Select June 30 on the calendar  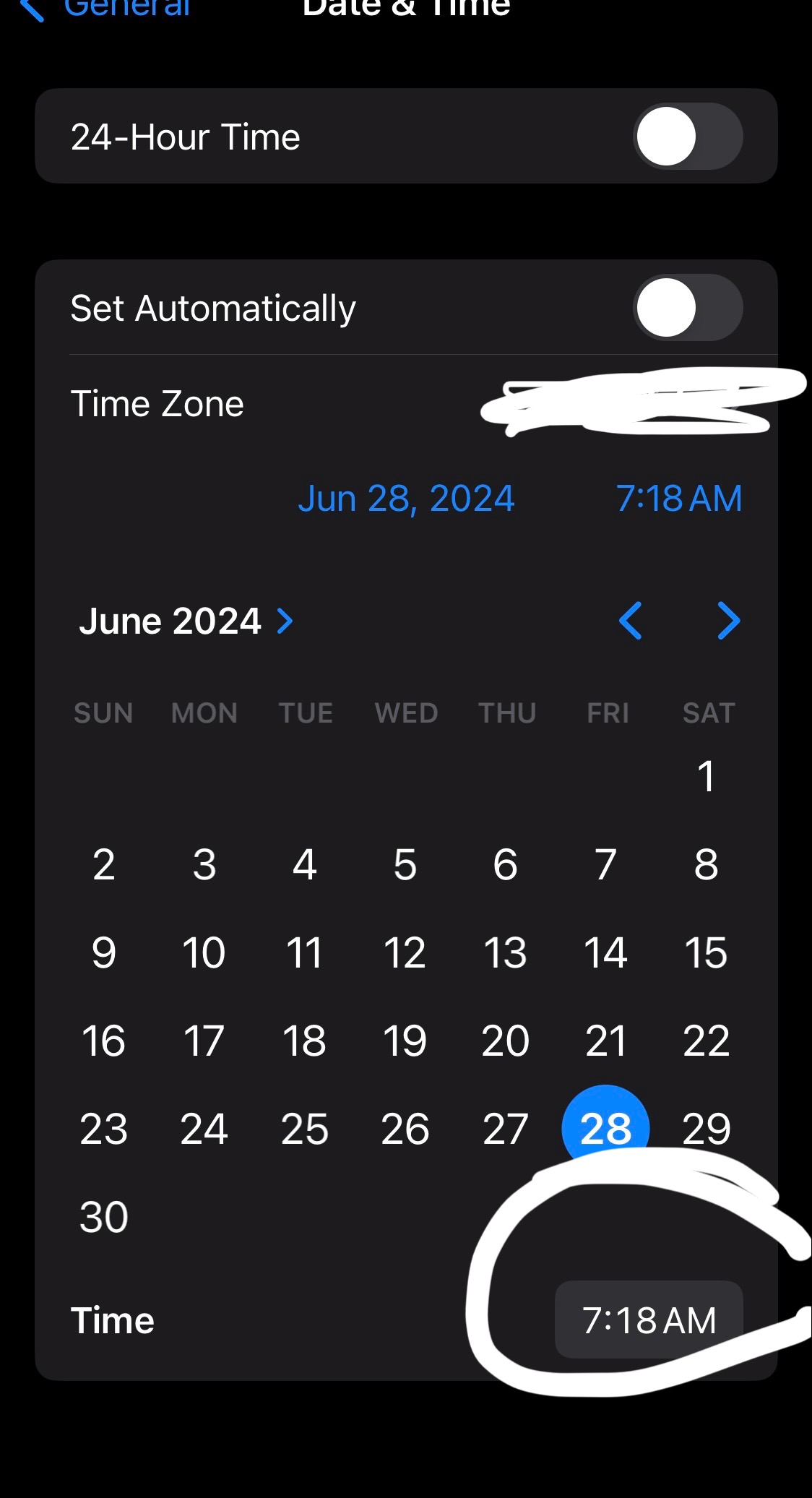(x=104, y=1218)
